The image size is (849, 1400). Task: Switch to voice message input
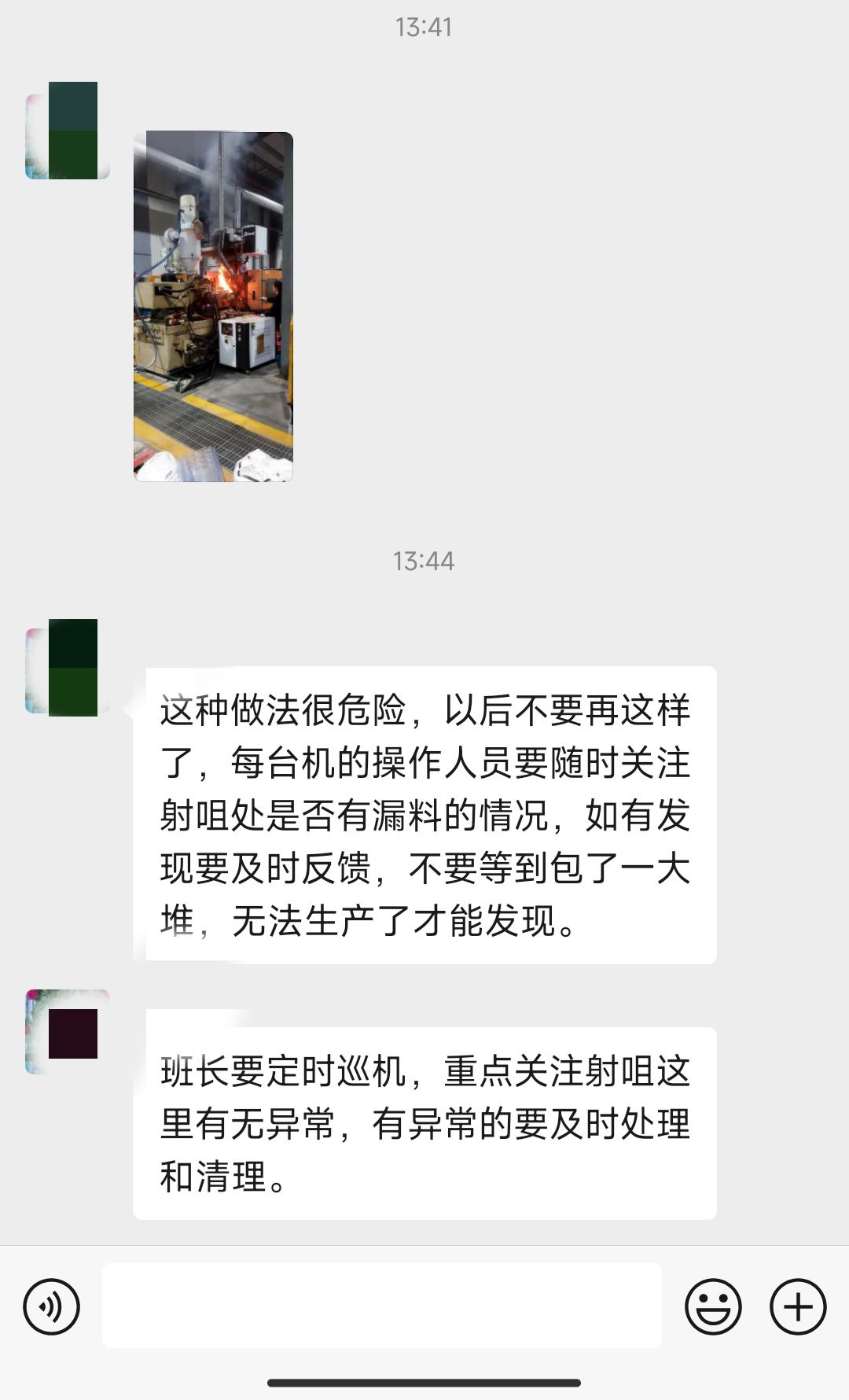(52, 1306)
